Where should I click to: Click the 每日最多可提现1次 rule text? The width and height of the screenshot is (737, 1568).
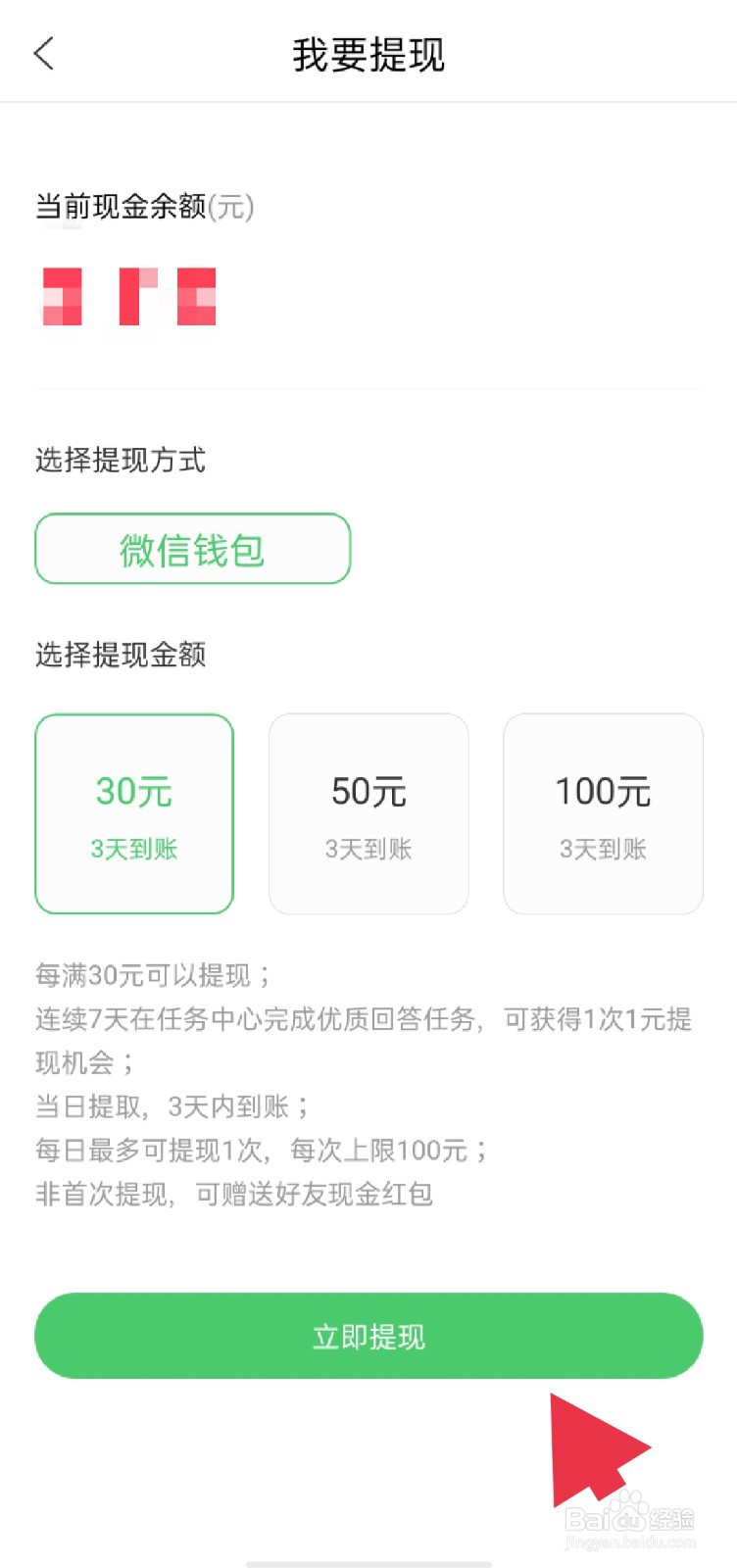click(x=260, y=1151)
